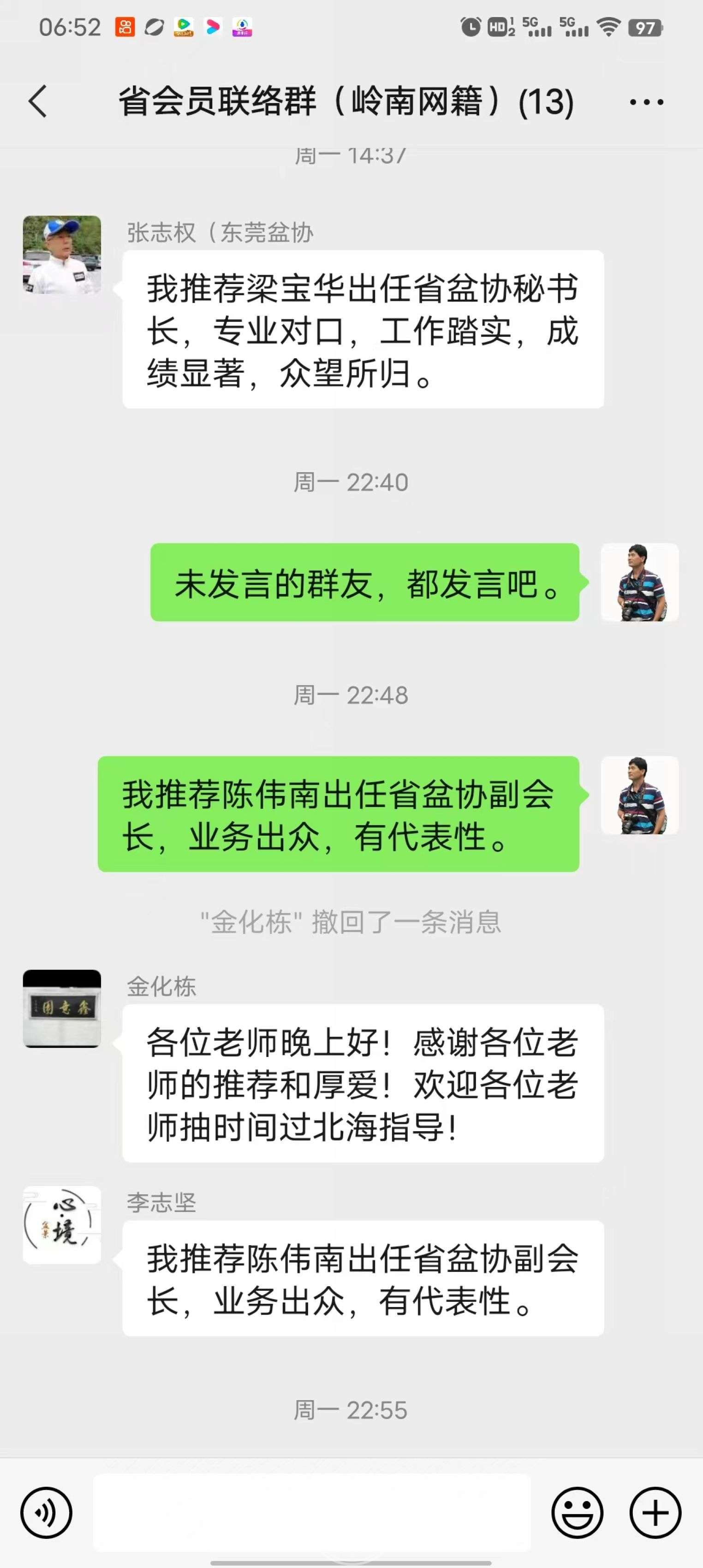Go back from the group chat

click(x=38, y=101)
